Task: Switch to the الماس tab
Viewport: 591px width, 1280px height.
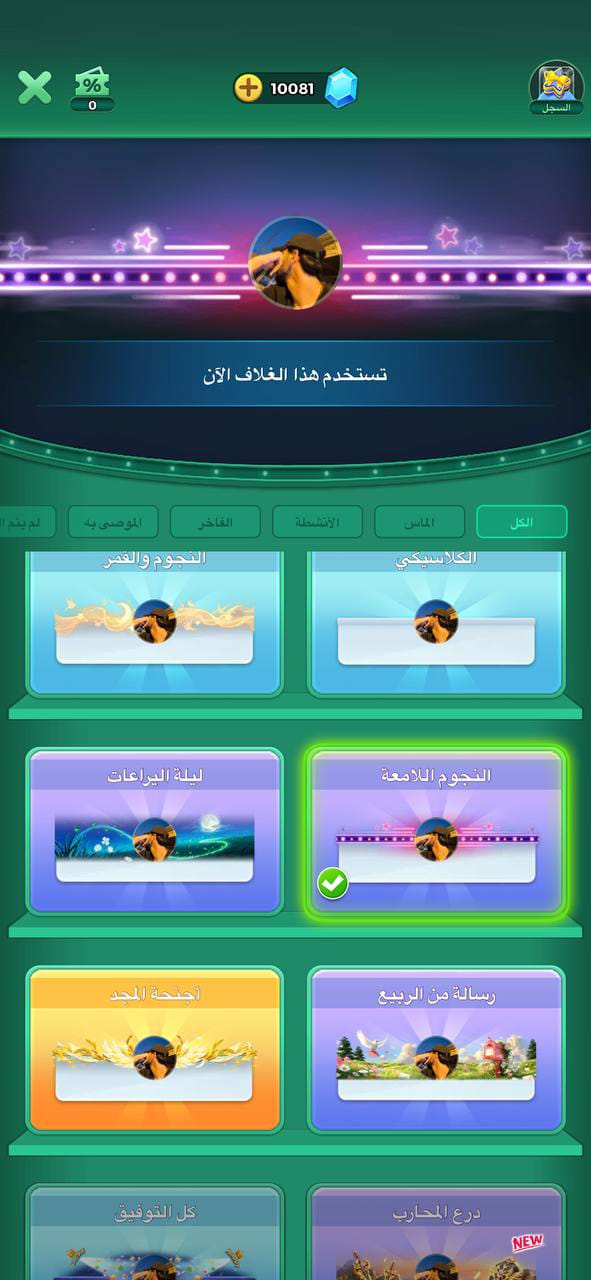Action: tap(419, 522)
